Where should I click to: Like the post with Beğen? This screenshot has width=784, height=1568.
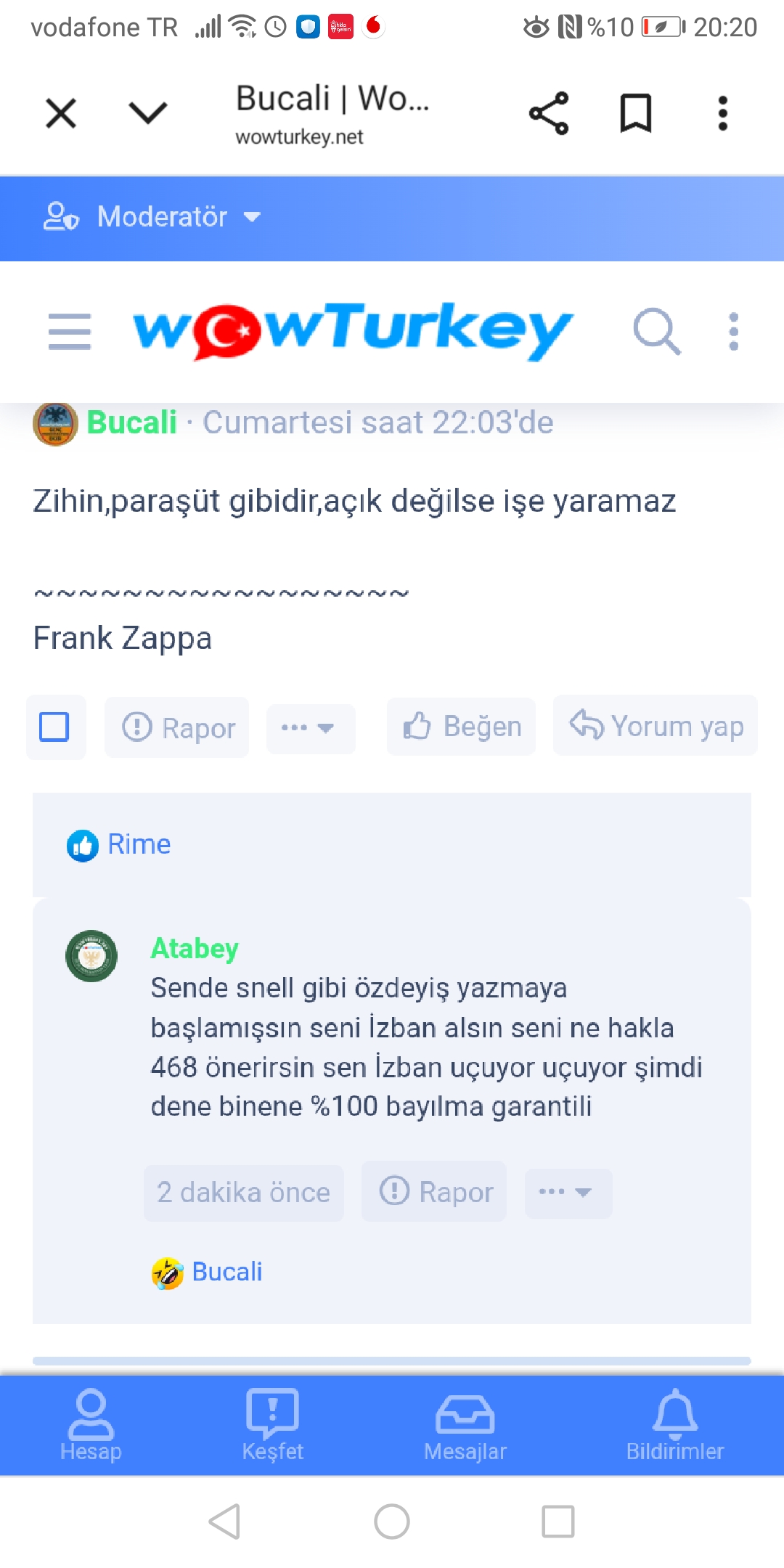pos(462,727)
